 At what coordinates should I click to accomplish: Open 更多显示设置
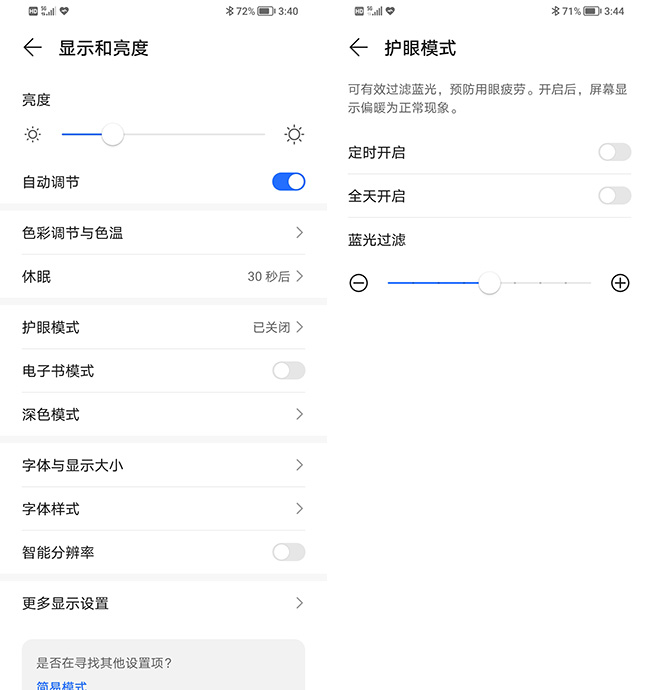tap(163, 603)
